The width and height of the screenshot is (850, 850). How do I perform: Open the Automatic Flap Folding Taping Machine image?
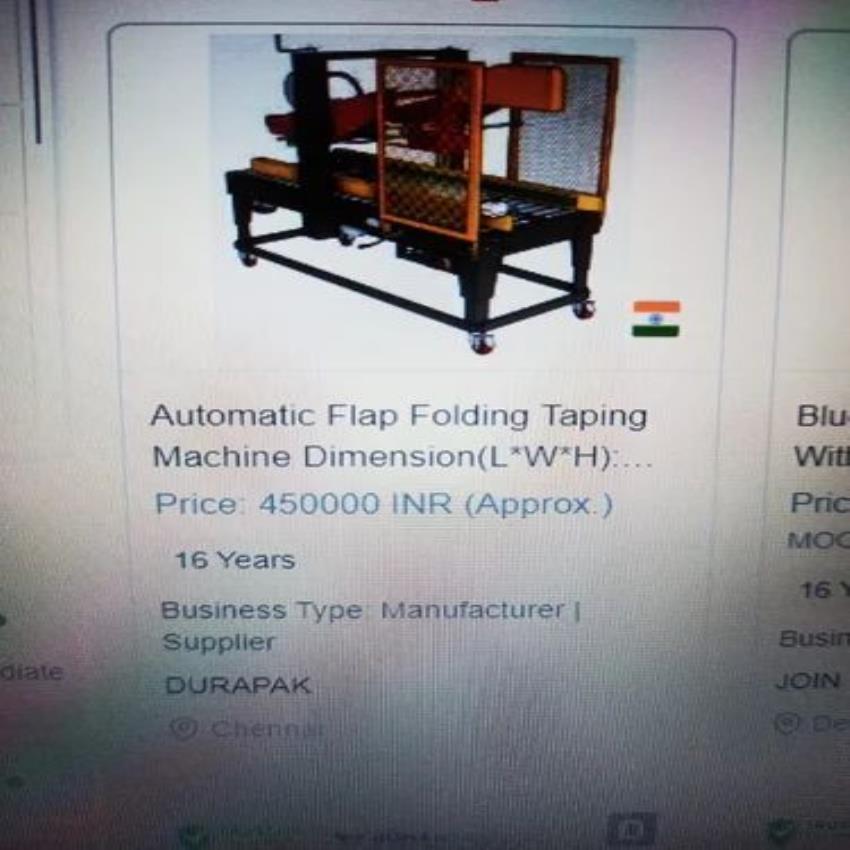point(420,195)
